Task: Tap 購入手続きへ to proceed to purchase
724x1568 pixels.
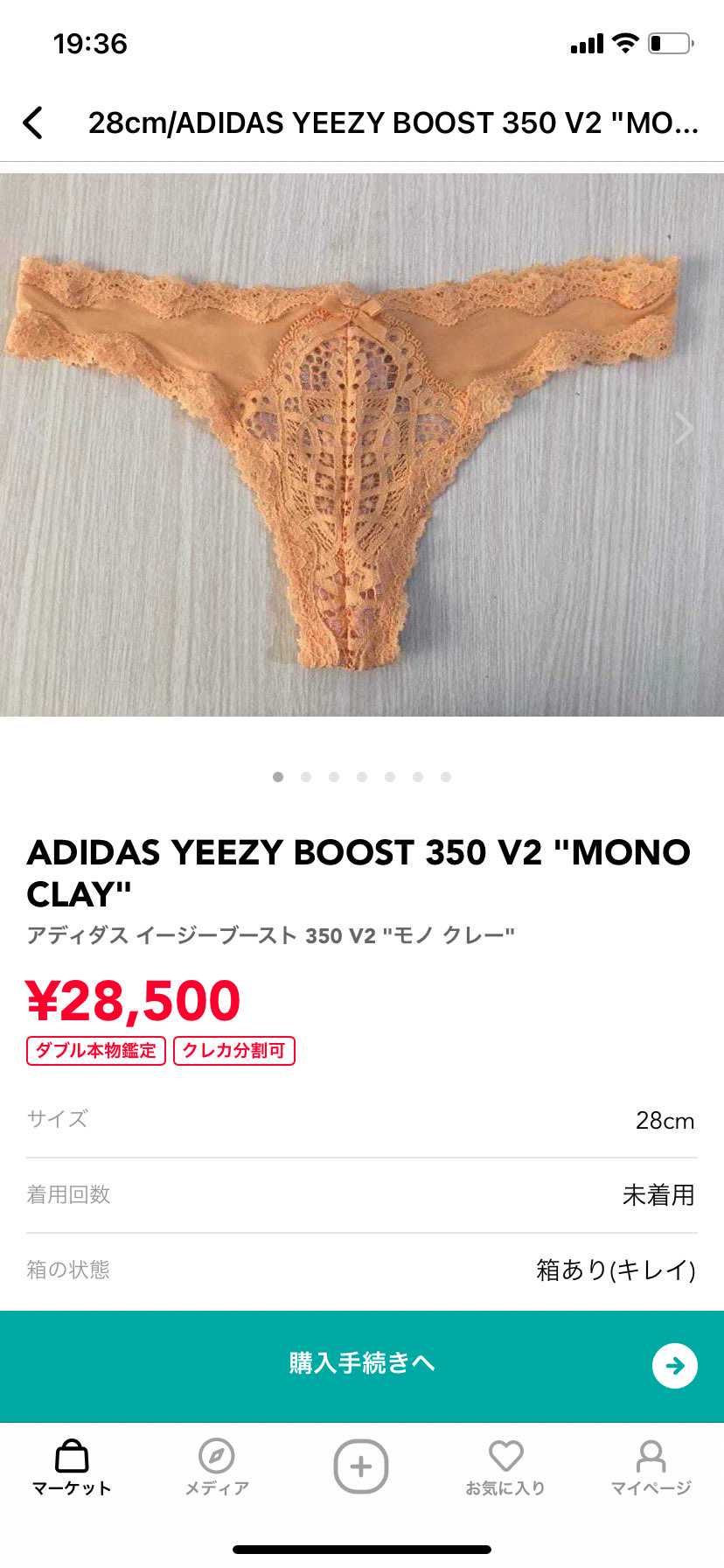Action: 362,1365
